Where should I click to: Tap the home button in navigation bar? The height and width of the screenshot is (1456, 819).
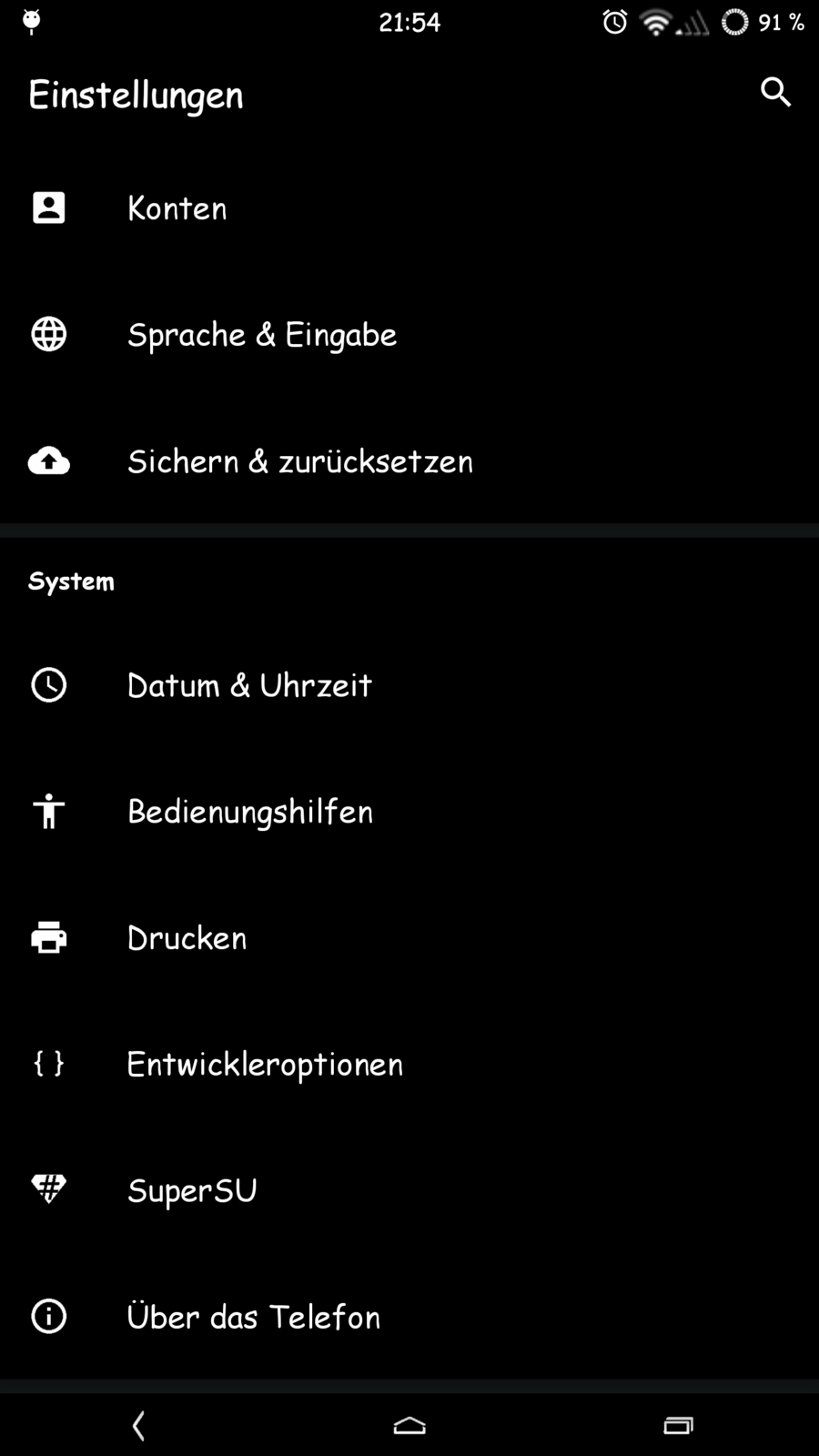click(x=409, y=1425)
